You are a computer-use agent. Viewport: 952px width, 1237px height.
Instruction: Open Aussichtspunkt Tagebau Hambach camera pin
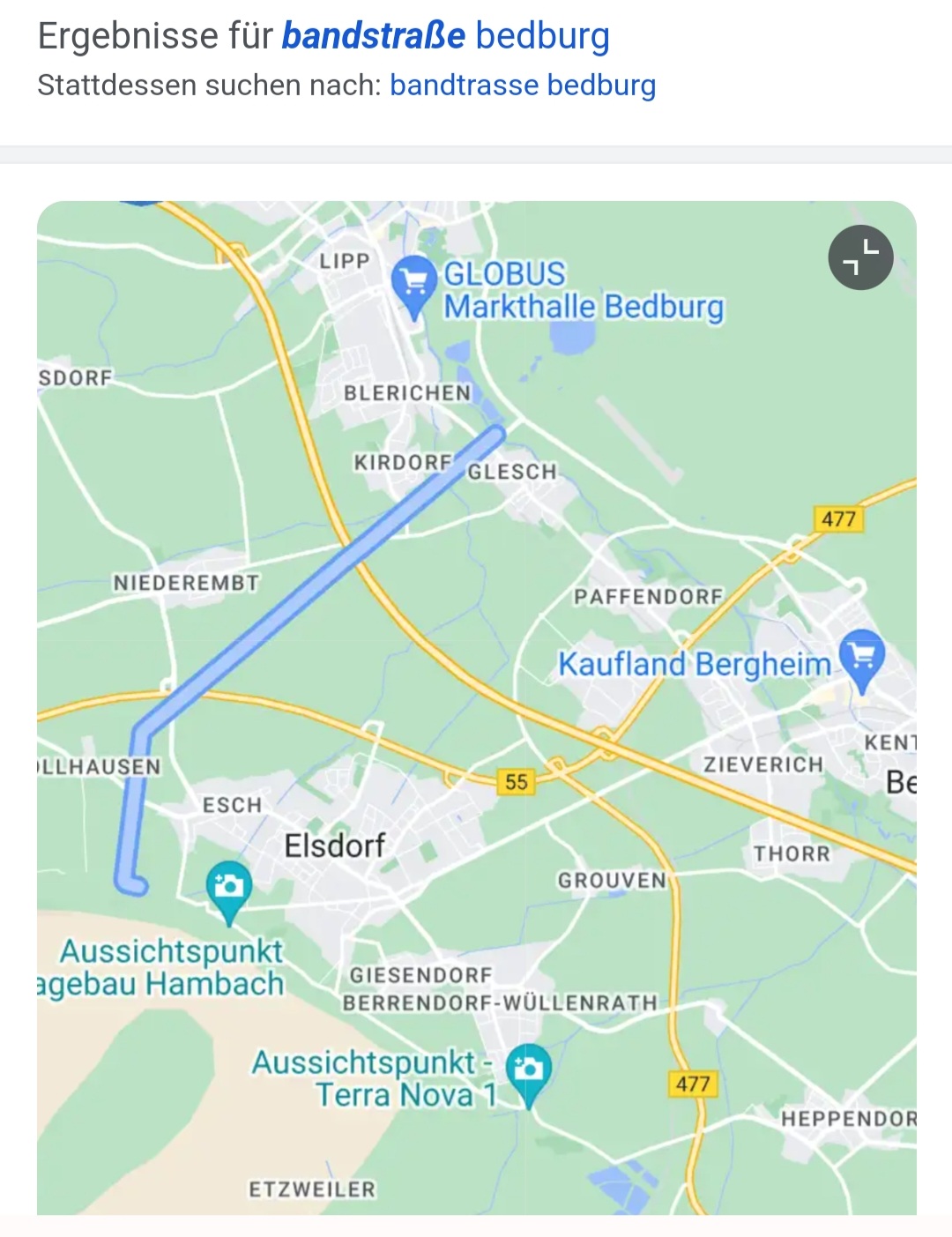coord(229,886)
